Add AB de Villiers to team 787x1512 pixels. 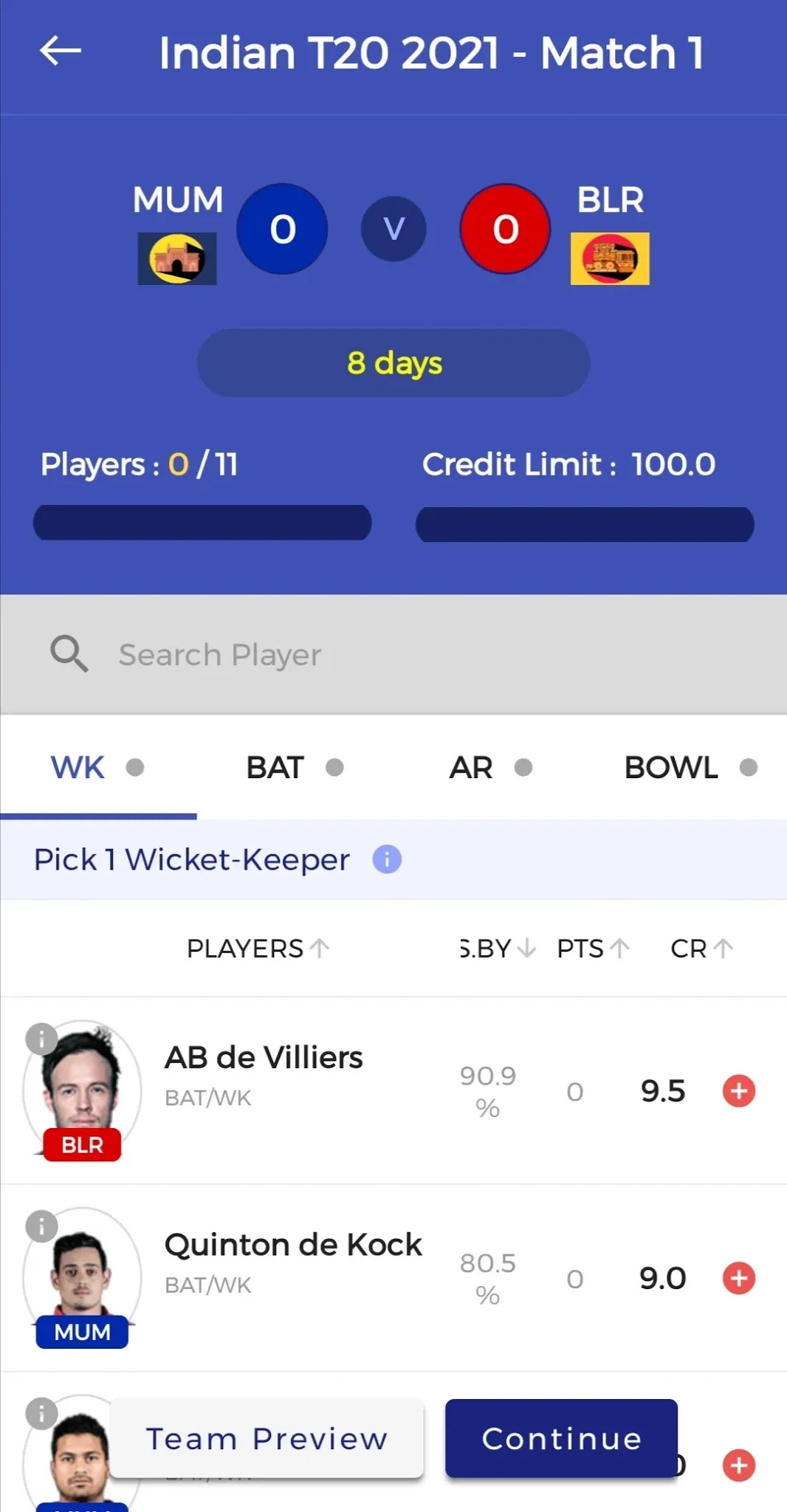tap(738, 1090)
